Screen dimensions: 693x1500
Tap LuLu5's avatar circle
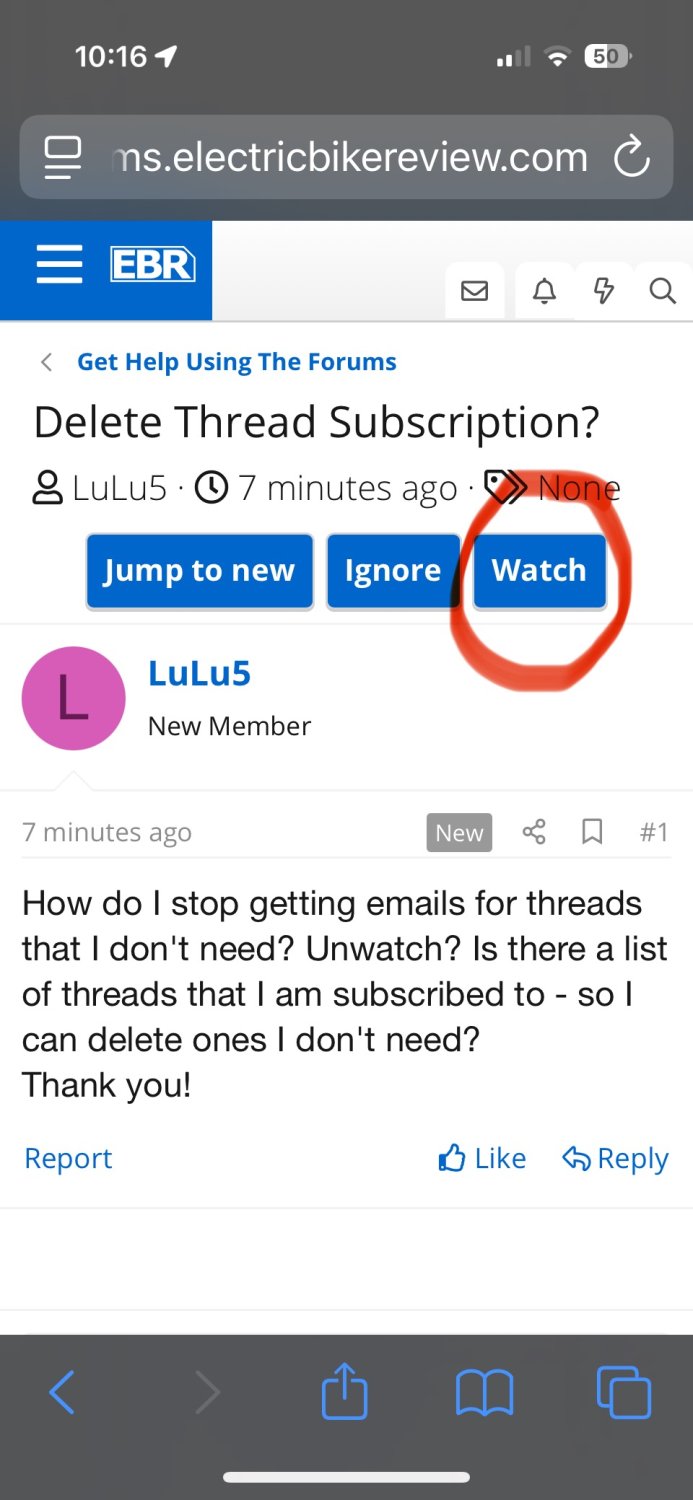click(73, 698)
